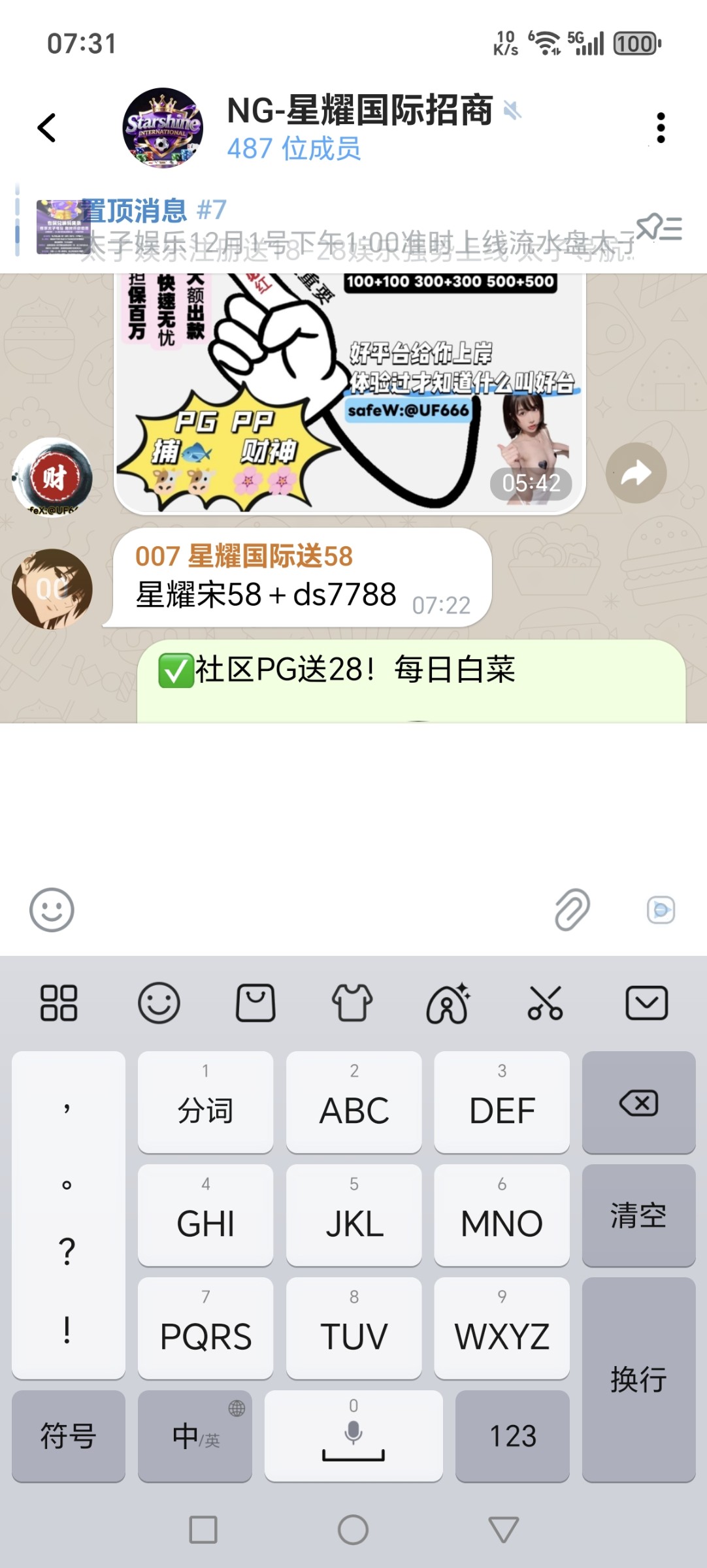707x1568 pixels.
Task: Open the emoji picker in message bar
Action: tap(52, 909)
